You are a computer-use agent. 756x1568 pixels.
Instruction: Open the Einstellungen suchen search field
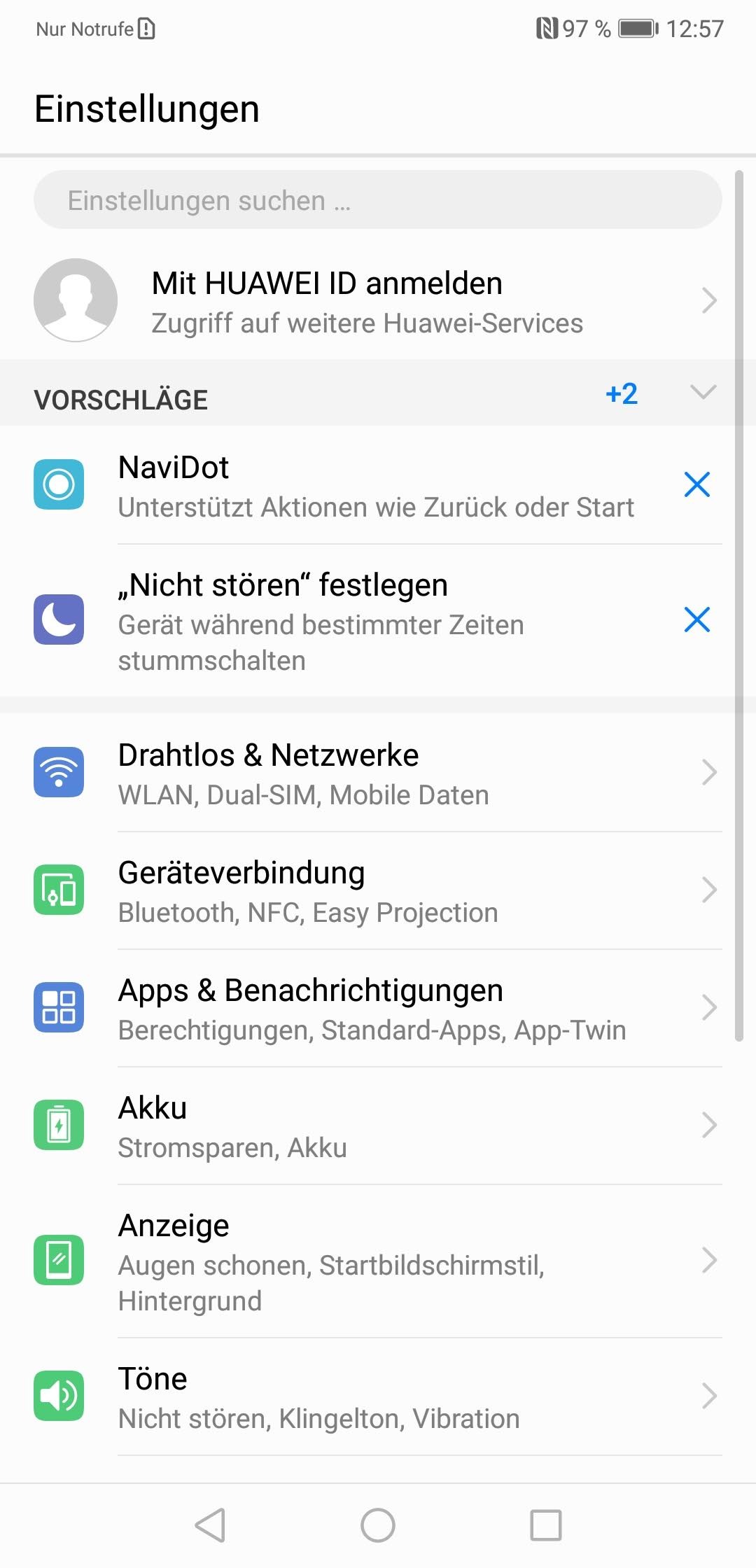(x=377, y=200)
